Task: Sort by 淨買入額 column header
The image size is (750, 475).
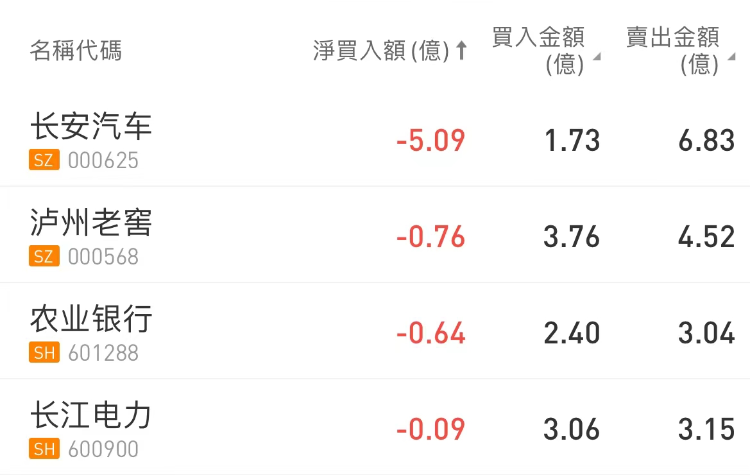Action: 390,51
